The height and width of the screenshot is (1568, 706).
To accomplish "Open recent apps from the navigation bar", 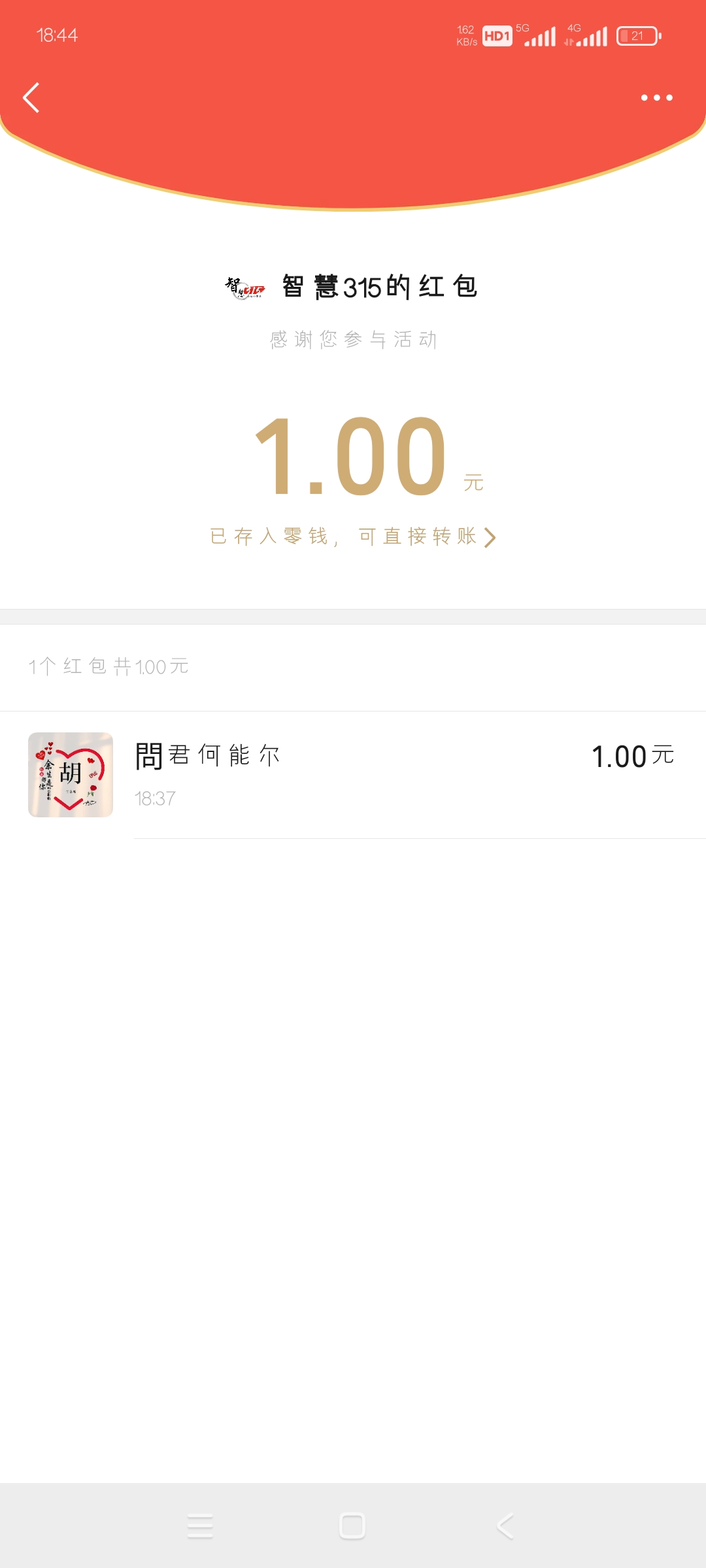I will click(x=200, y=1526).
